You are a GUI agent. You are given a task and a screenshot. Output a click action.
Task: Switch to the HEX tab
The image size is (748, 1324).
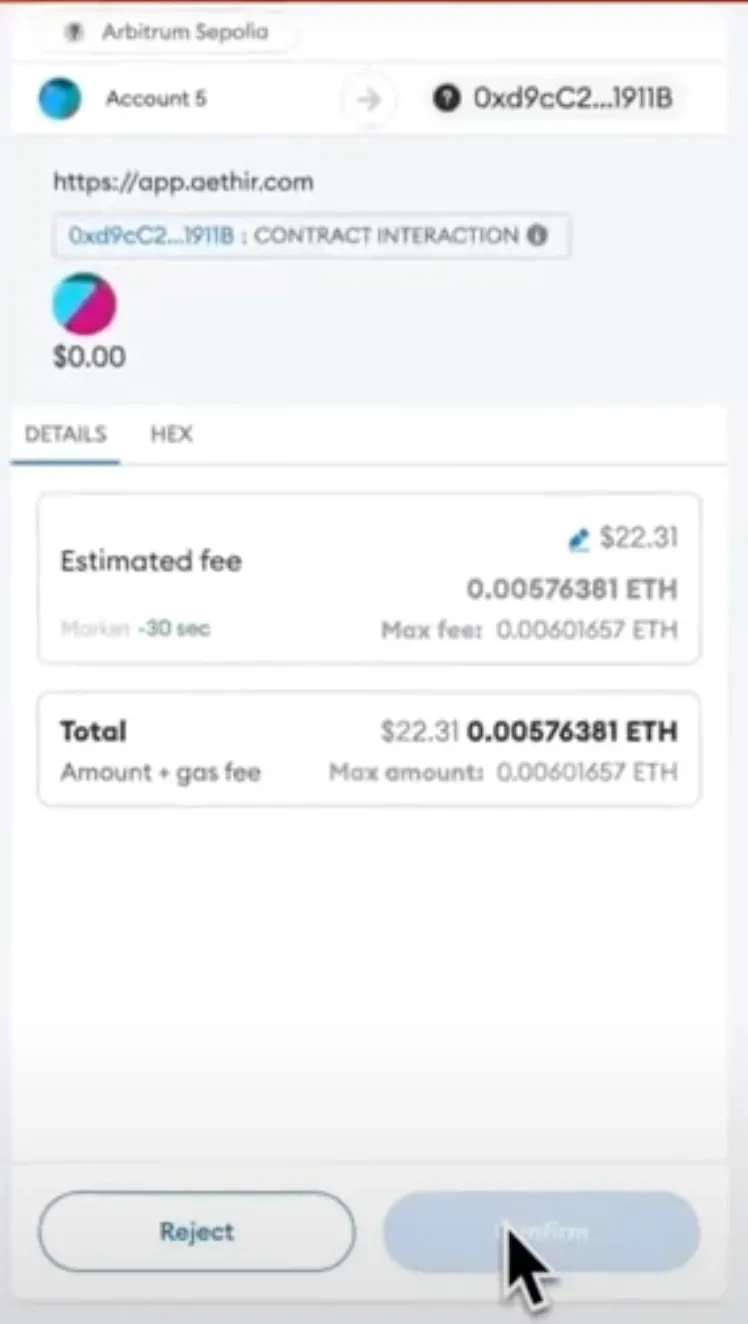(x=171, y=434)
